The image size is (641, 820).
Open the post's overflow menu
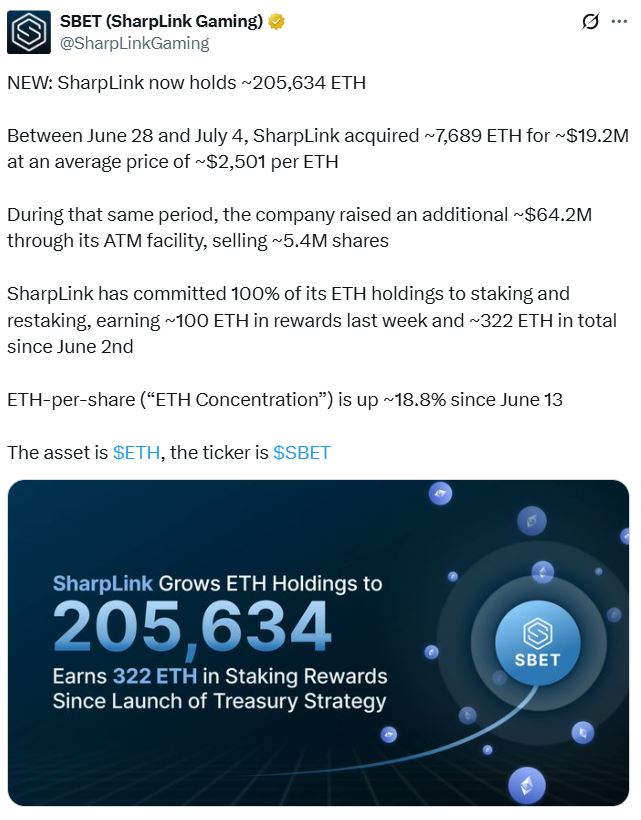click(x=619, y=22)
